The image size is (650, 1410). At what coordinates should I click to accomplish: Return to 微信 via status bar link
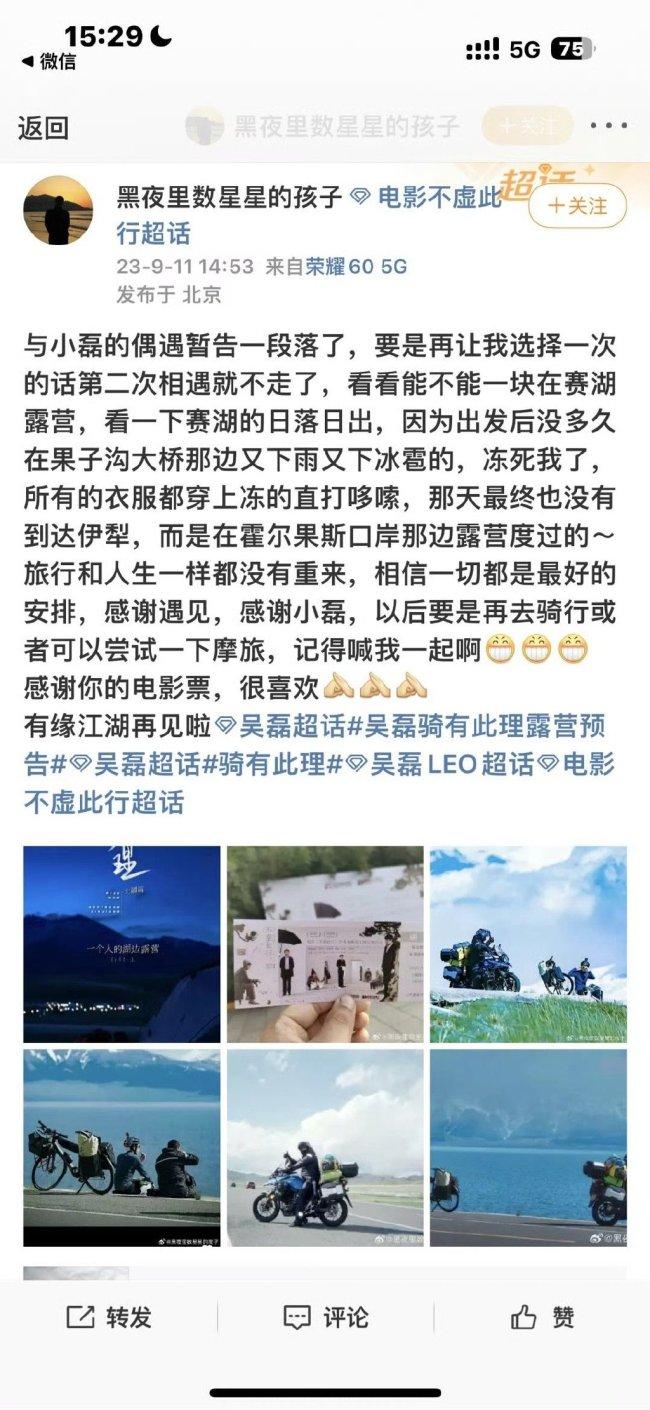click(x=48, y=62)
